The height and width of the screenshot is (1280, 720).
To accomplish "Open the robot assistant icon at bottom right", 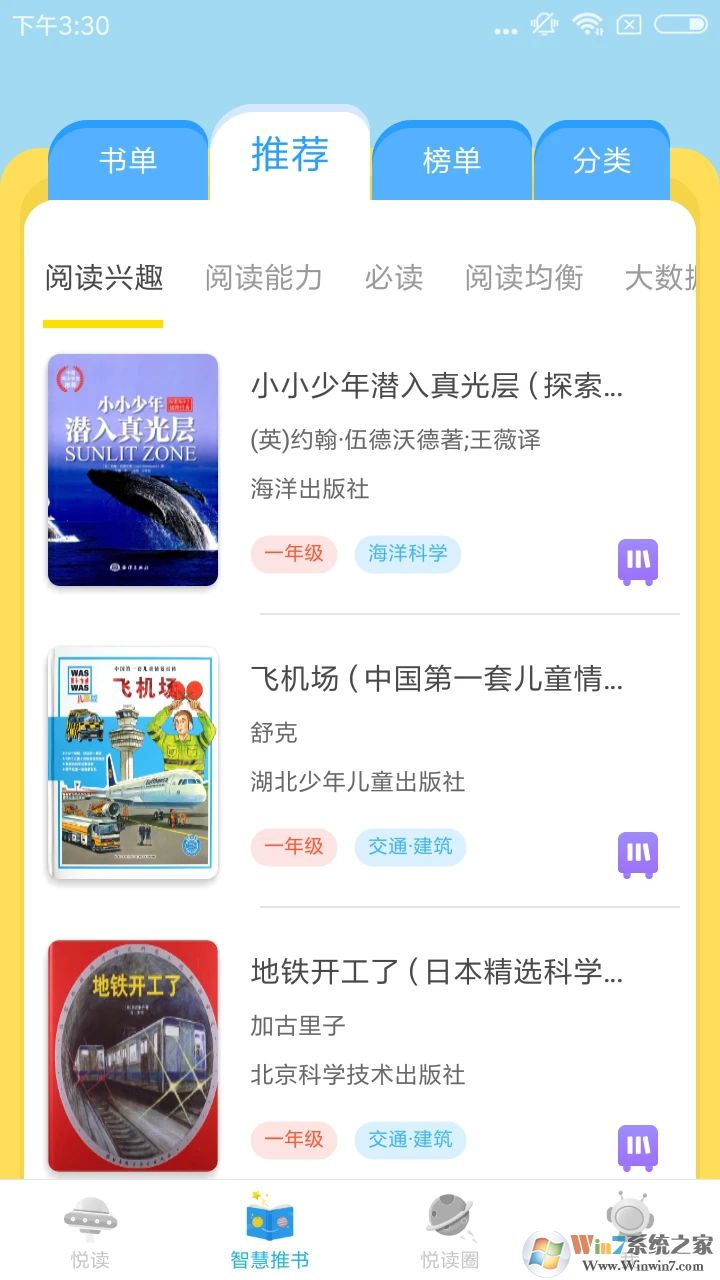I will point(629,1218).
